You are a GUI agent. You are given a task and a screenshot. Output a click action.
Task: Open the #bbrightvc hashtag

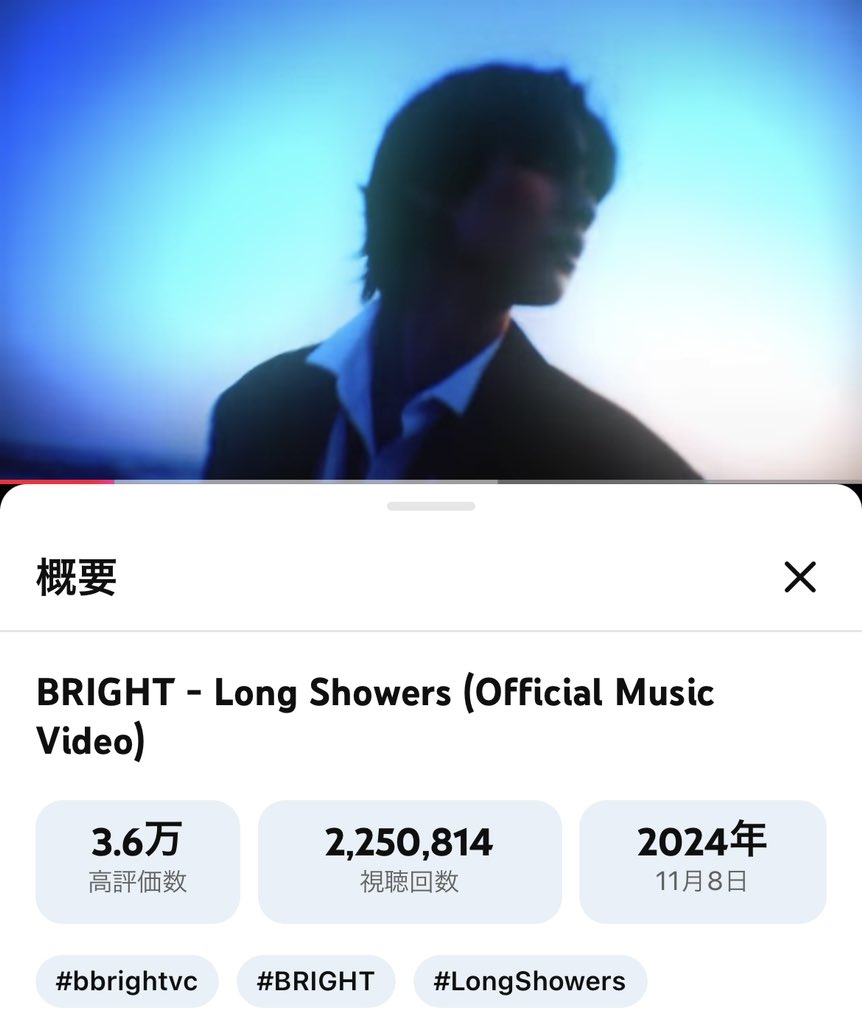127,981
